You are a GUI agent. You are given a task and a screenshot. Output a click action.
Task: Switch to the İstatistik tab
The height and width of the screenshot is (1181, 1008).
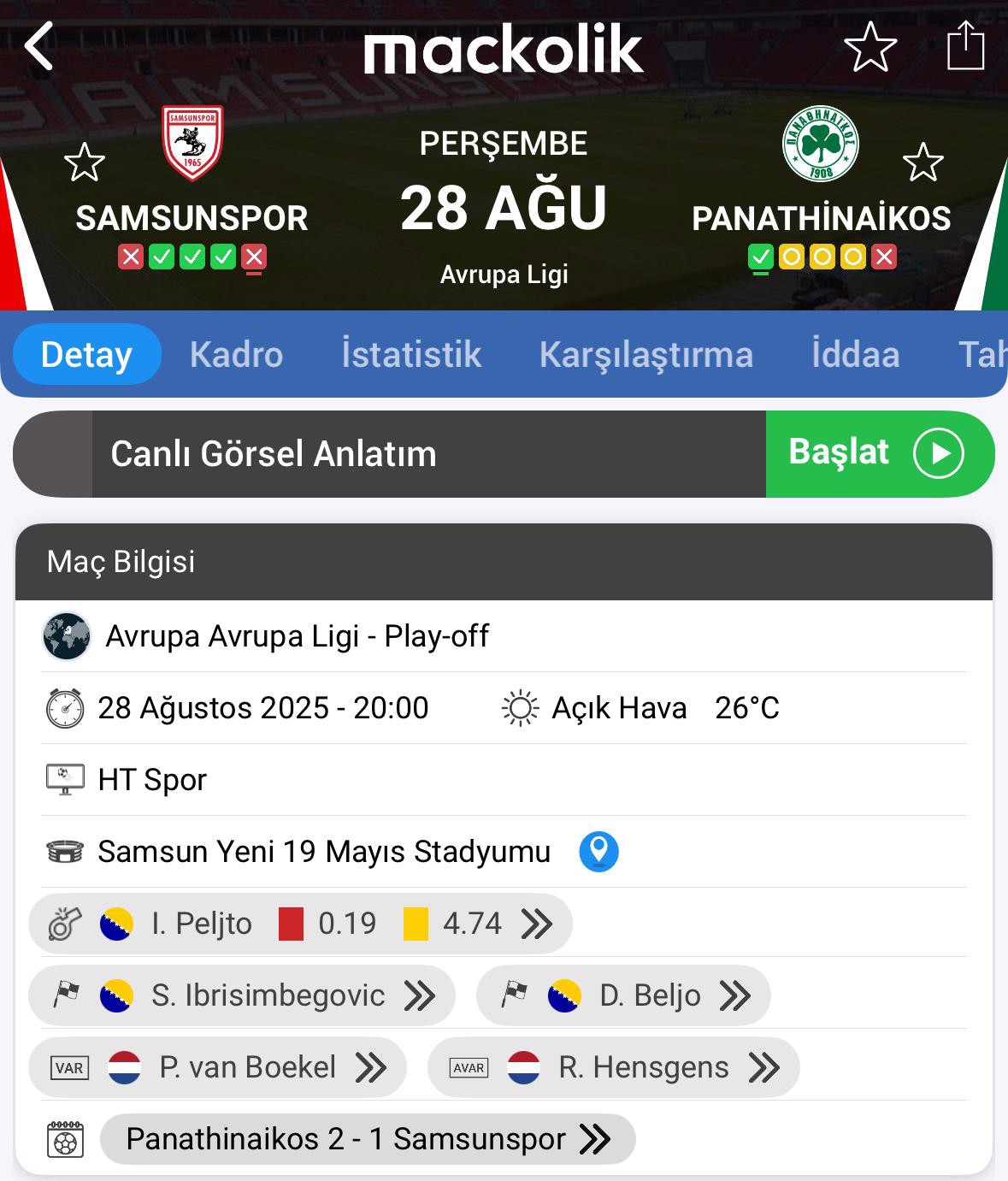click(x=411, y=354)
